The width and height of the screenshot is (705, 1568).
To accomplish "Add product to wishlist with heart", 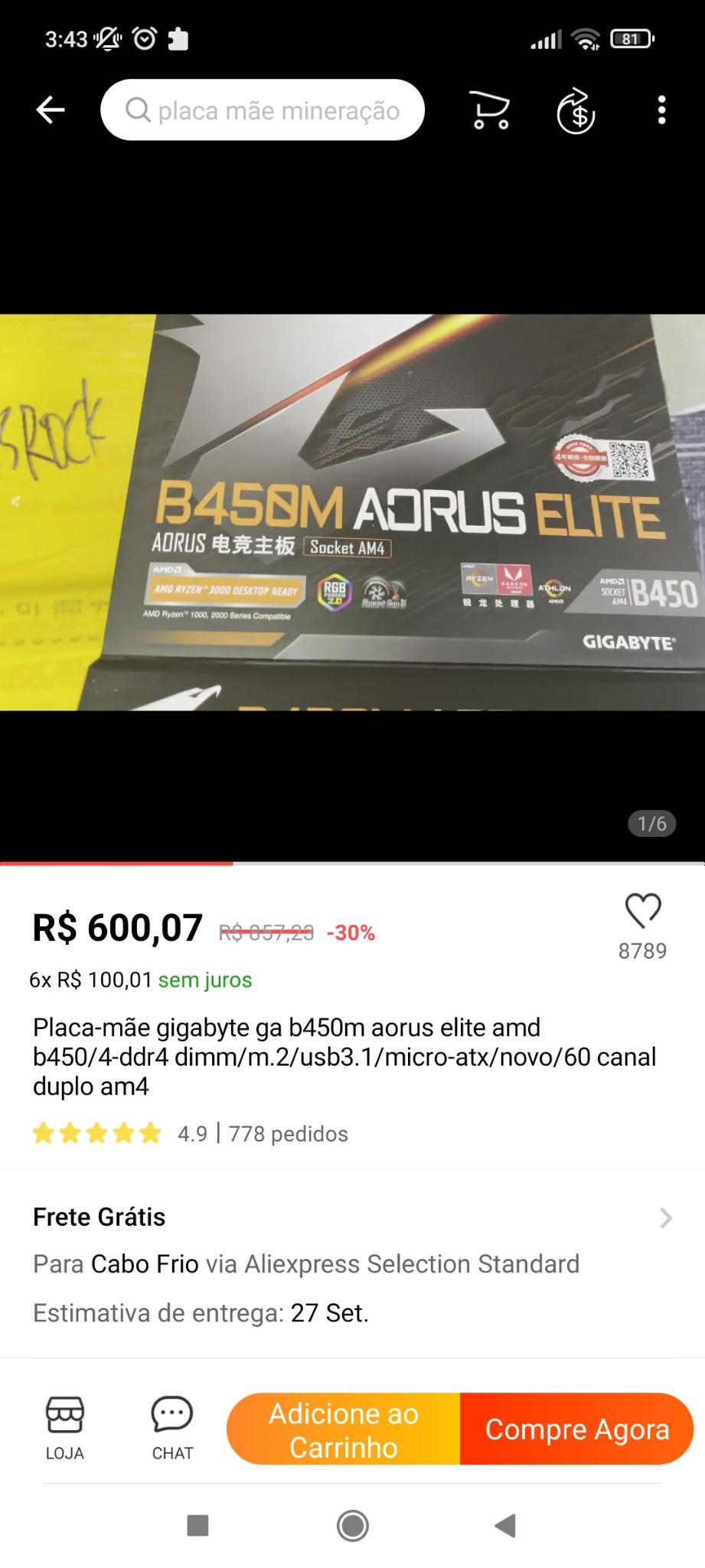I will click(643, 910).
